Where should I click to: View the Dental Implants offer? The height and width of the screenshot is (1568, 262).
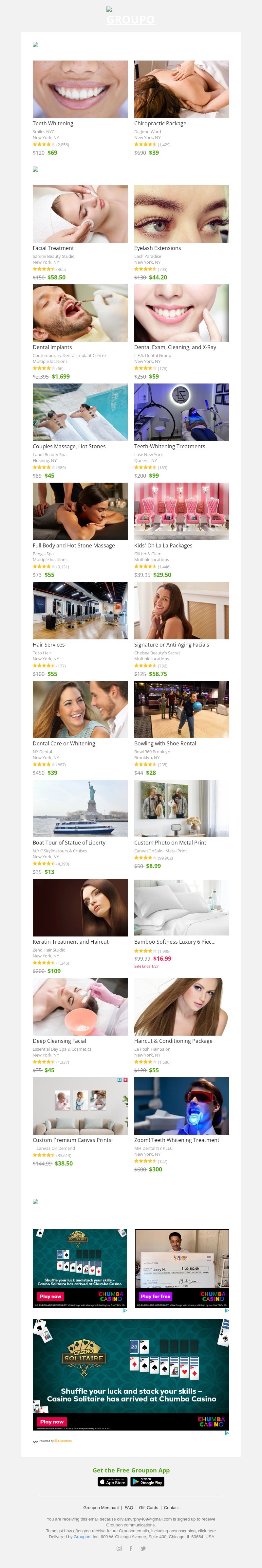pos(80,313)
